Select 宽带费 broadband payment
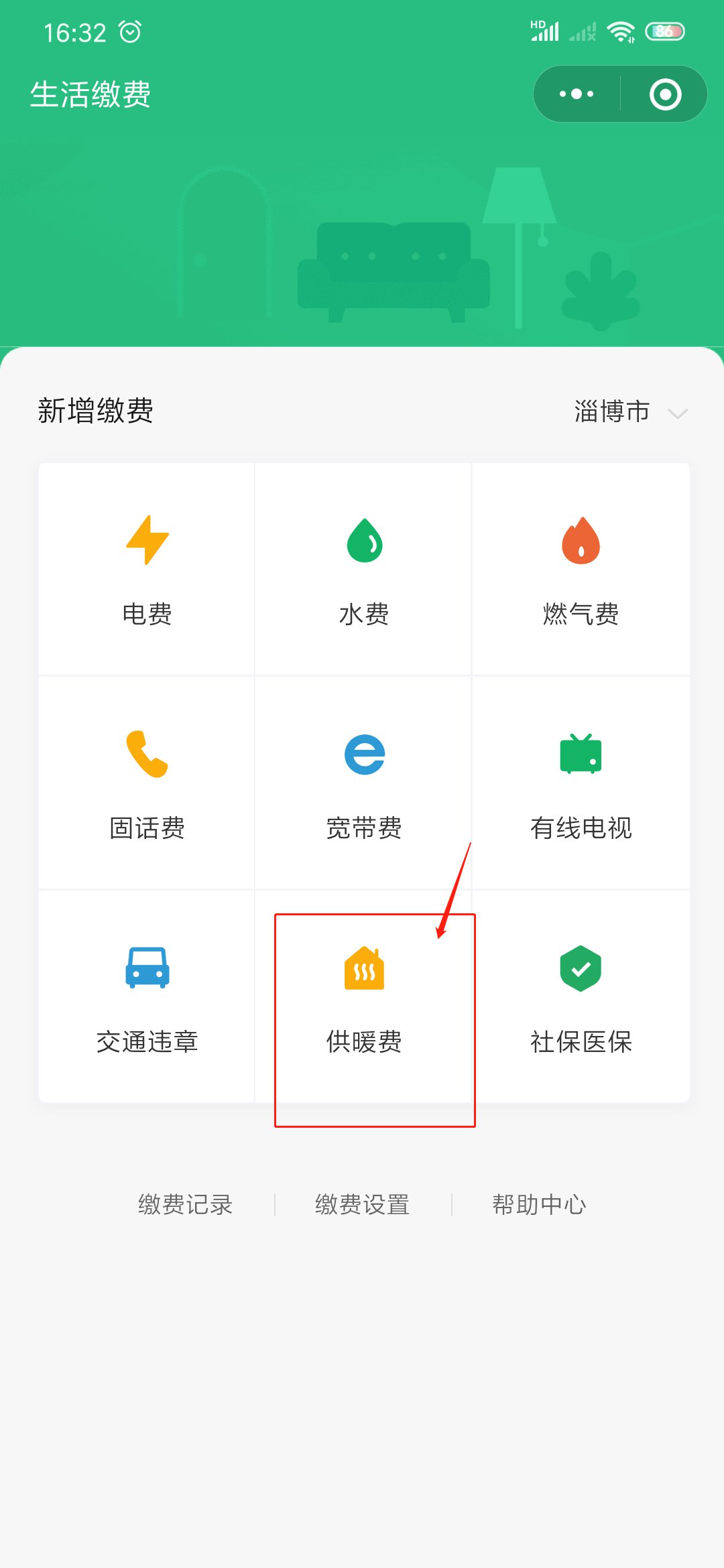Viewport: 724px width, 1568px height. pos(363,784)
